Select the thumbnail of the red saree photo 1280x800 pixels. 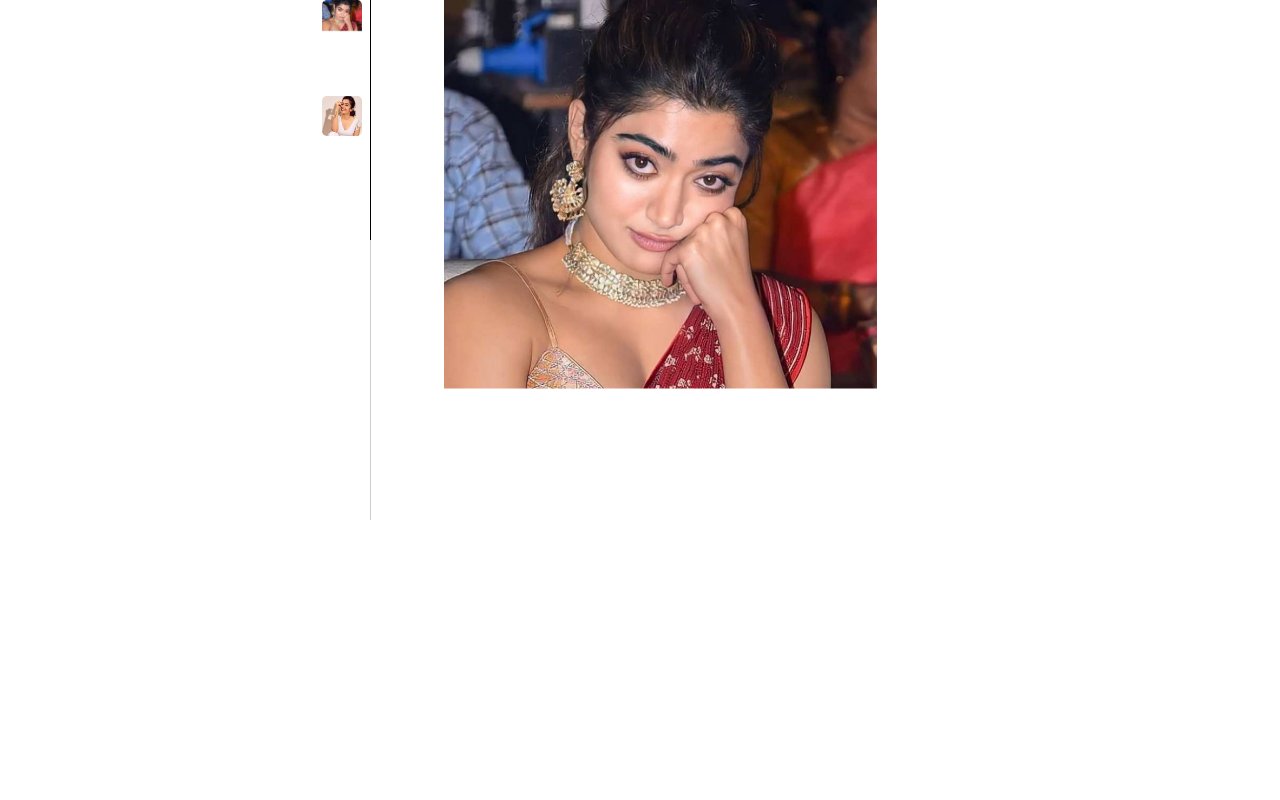341,15
